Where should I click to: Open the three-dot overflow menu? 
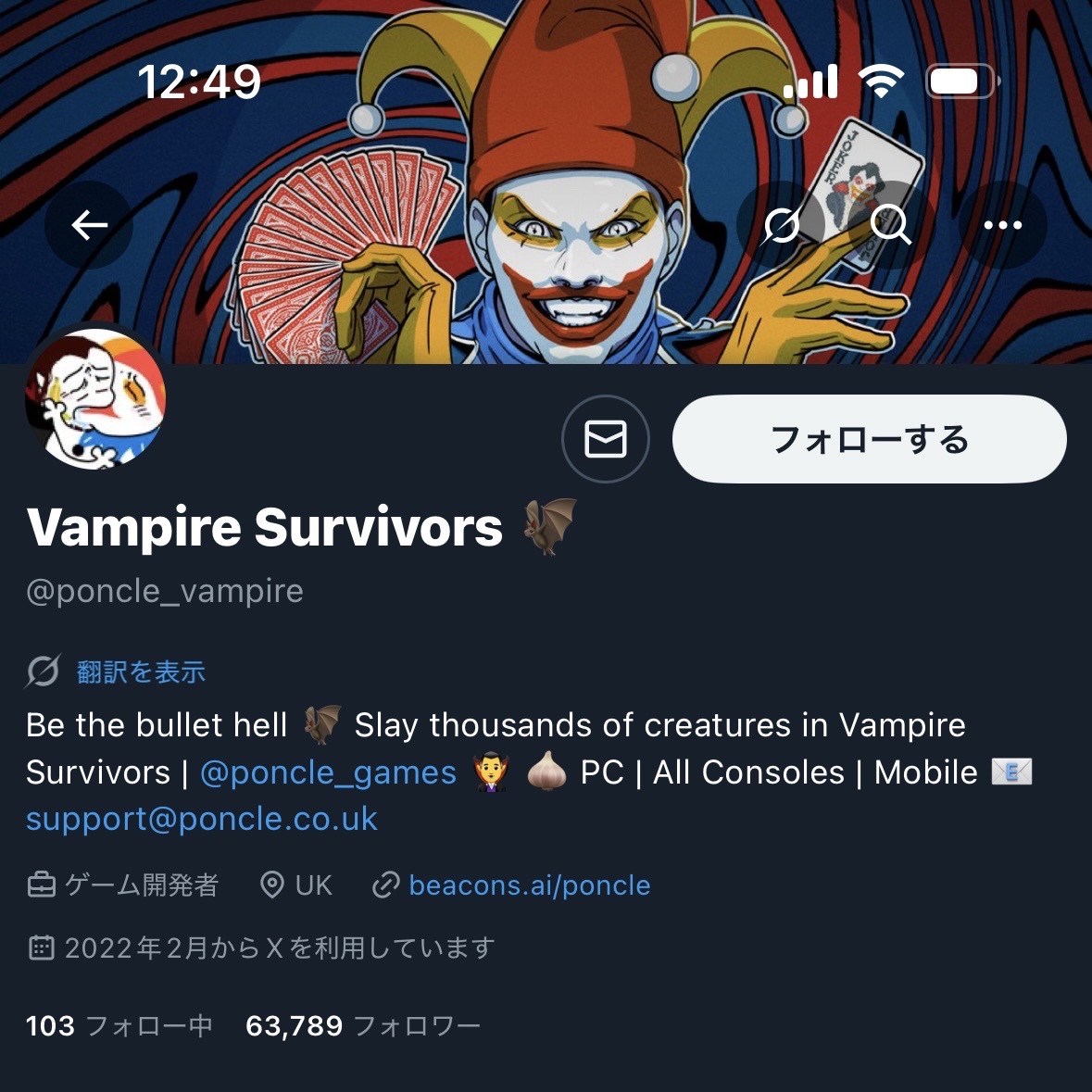(1002, 225)
